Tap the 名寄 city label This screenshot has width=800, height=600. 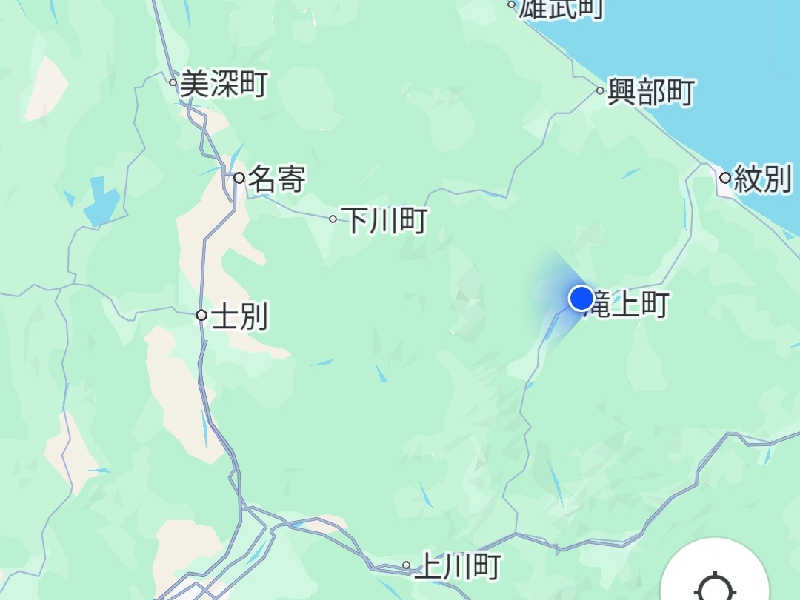point(276,180)
